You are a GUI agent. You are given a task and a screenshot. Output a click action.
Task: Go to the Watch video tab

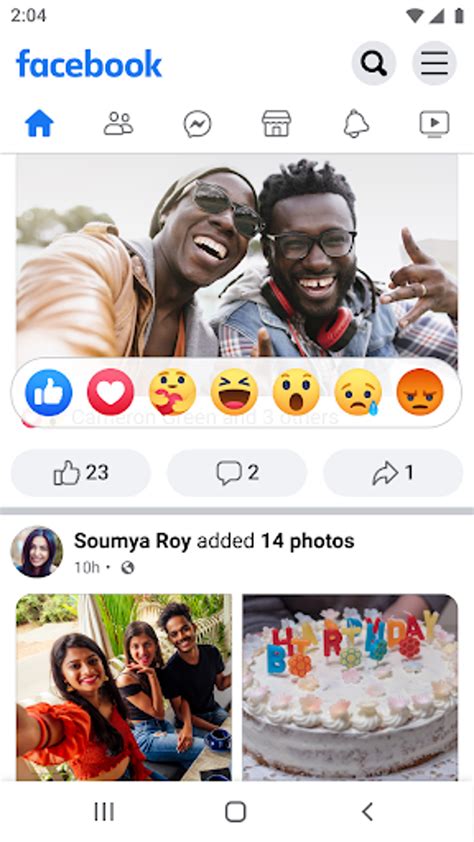(x=434, y=124)
